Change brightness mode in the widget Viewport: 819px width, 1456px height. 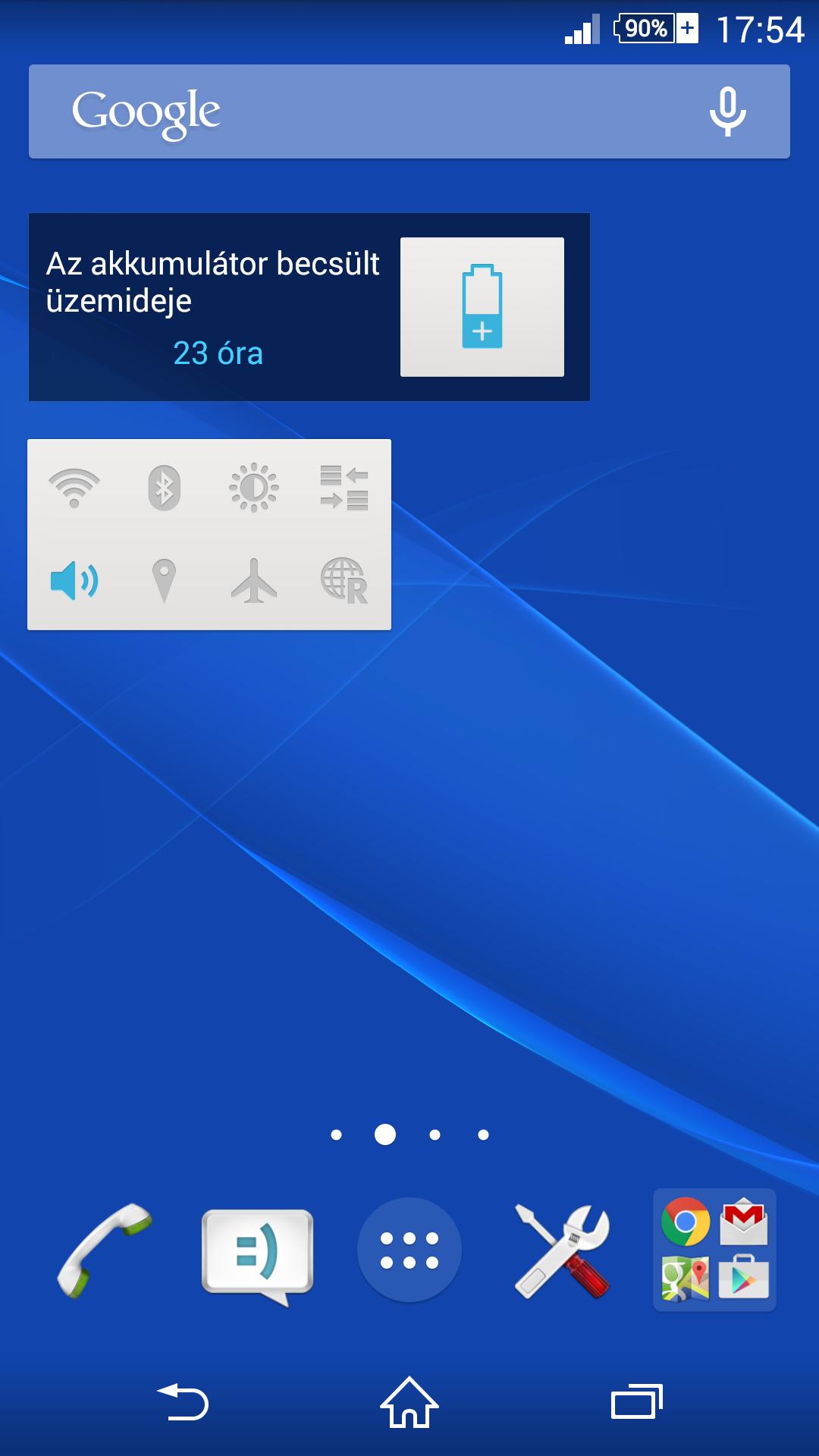coord(254,488)
